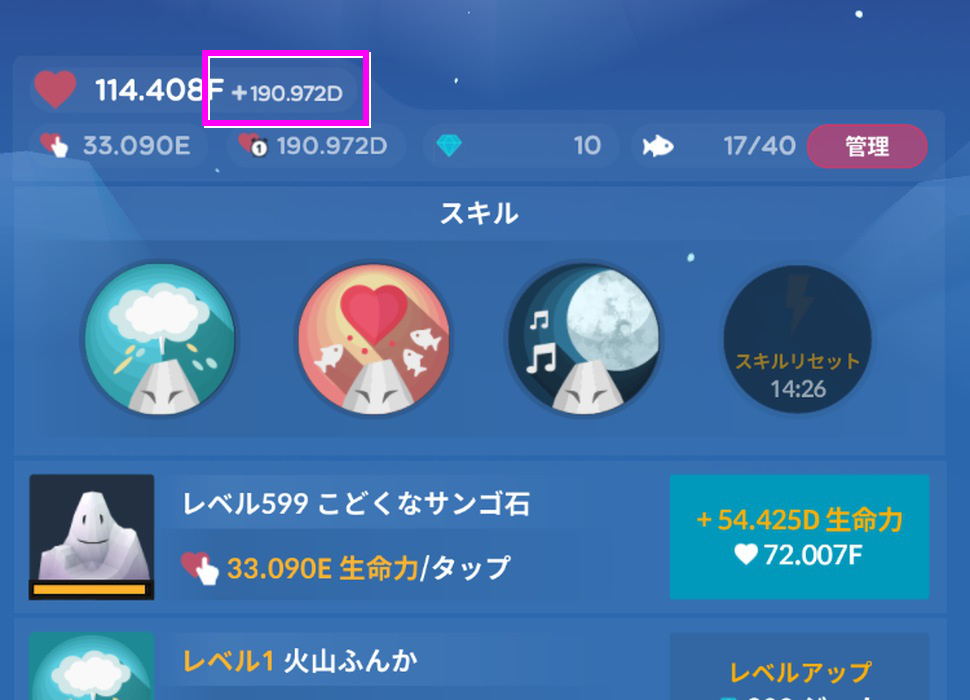Image resolution: width=970 pixels, height=700 pixels.
Task: Tap レベルアップ for 火山ふんか
Action: (799, 670)
